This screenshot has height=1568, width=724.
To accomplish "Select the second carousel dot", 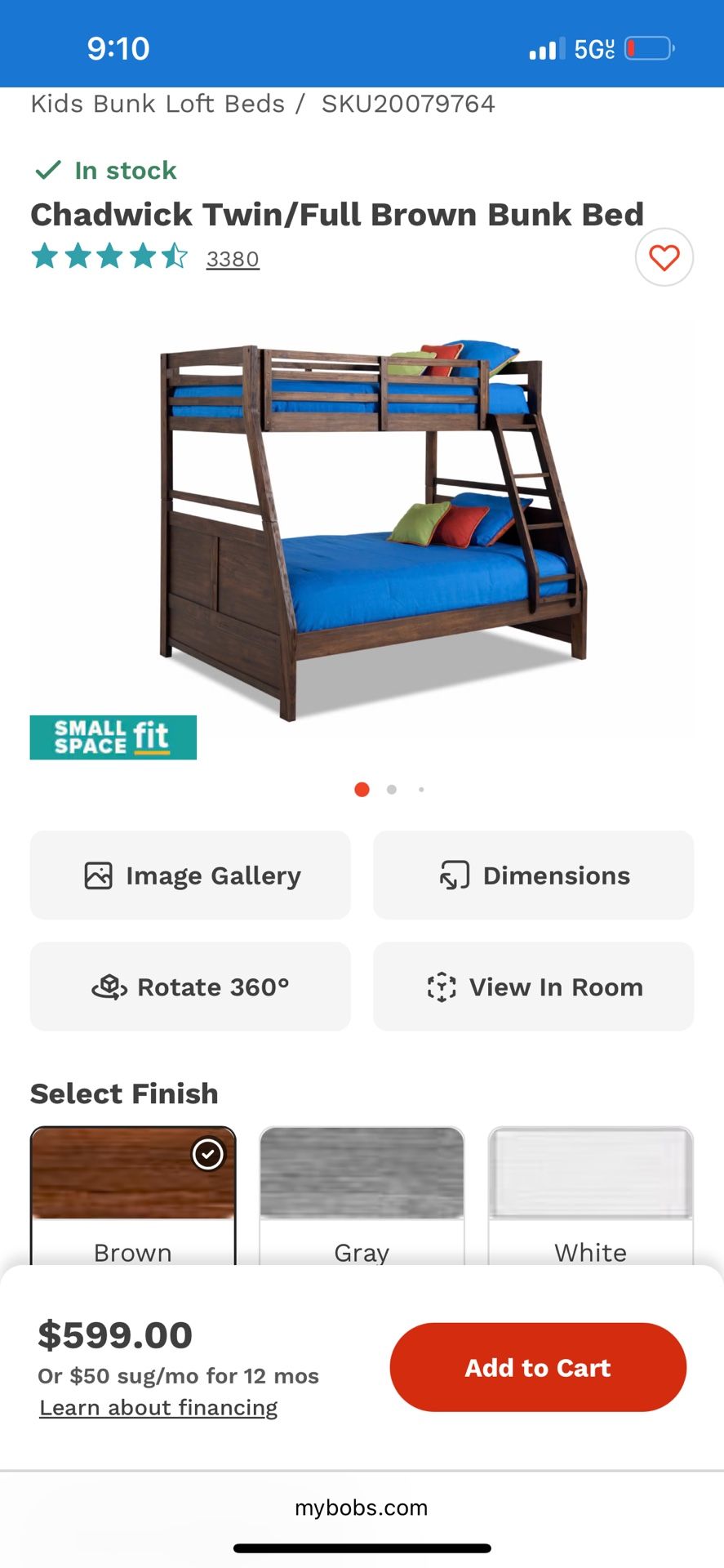I will click(392, 789).
